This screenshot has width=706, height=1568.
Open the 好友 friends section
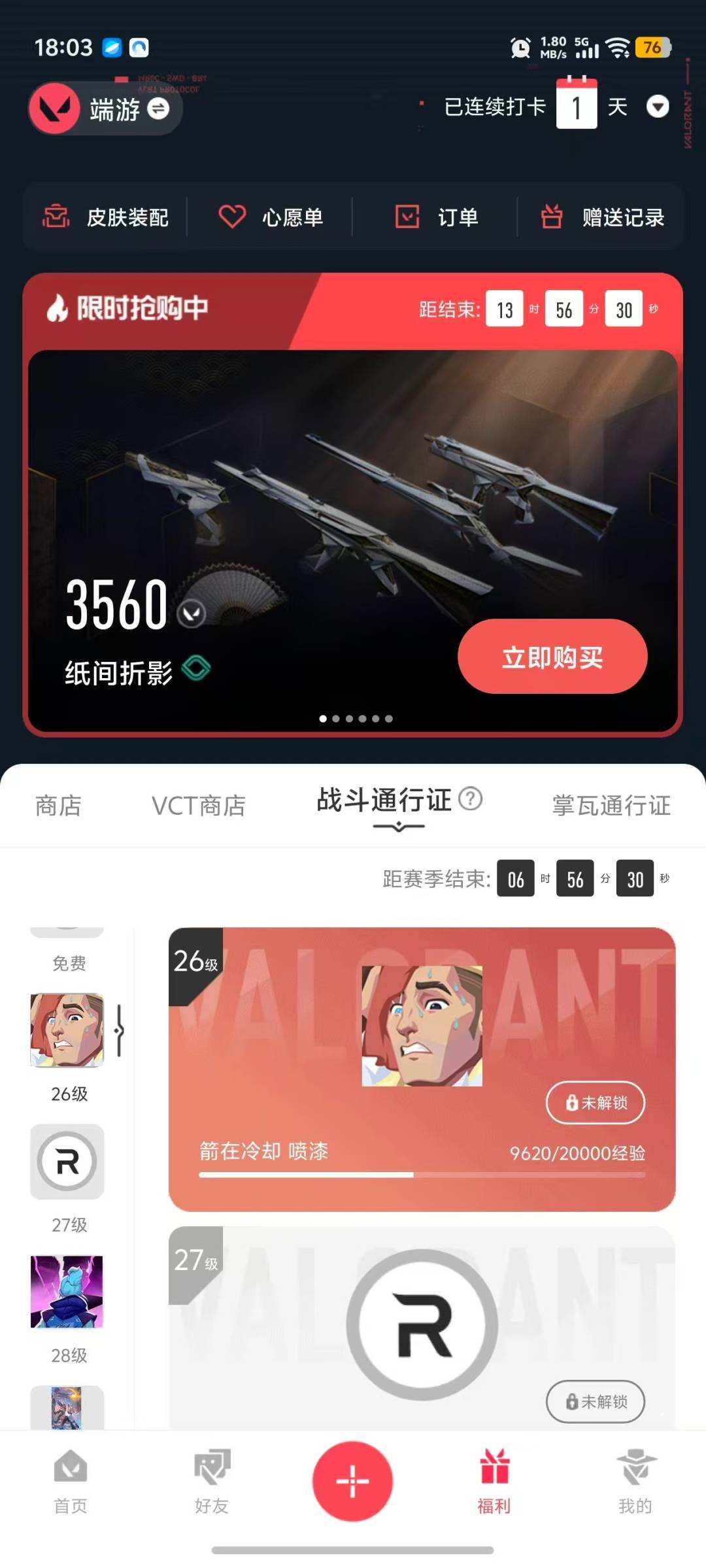point(211,1483)
